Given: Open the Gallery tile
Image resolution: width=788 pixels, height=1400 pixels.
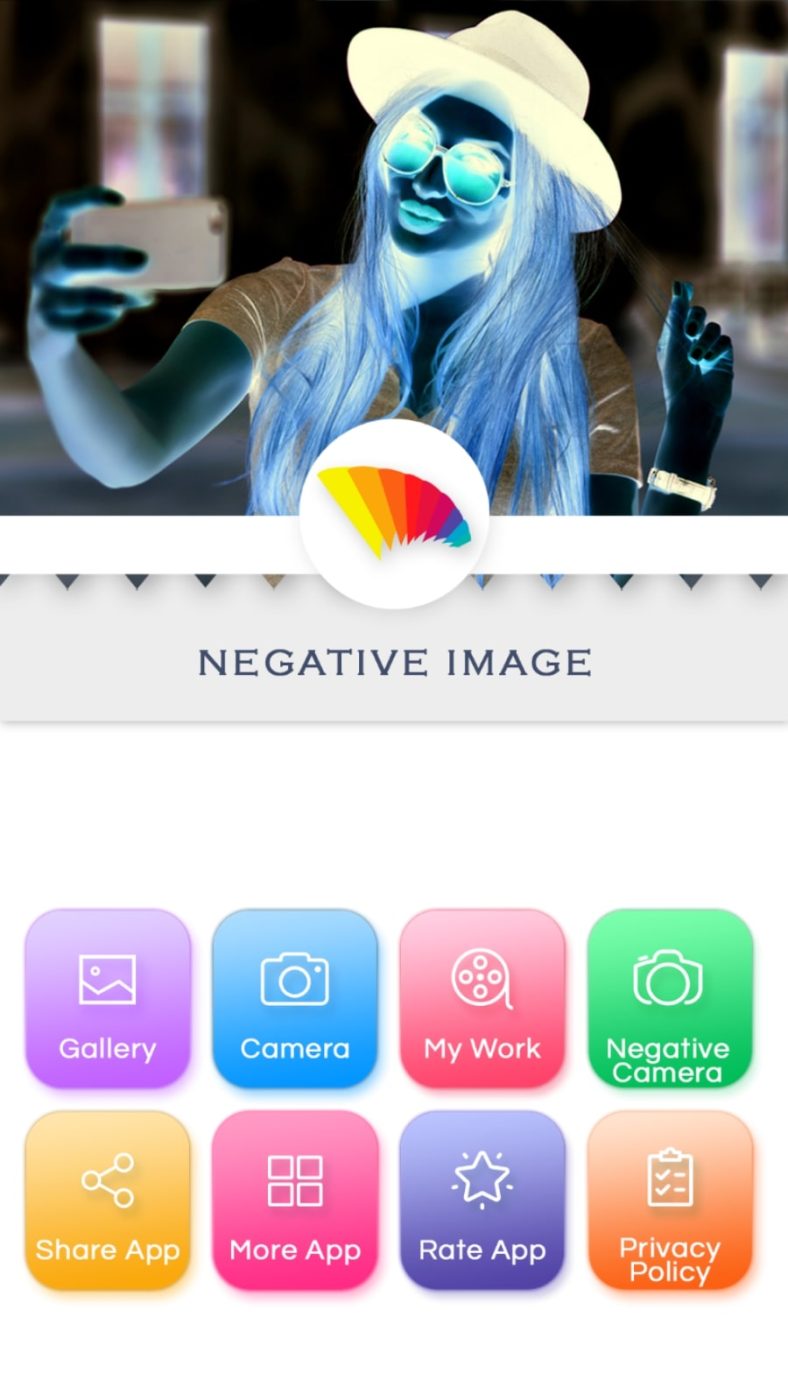Looking at the screenshot, I should coord(107,1000).
